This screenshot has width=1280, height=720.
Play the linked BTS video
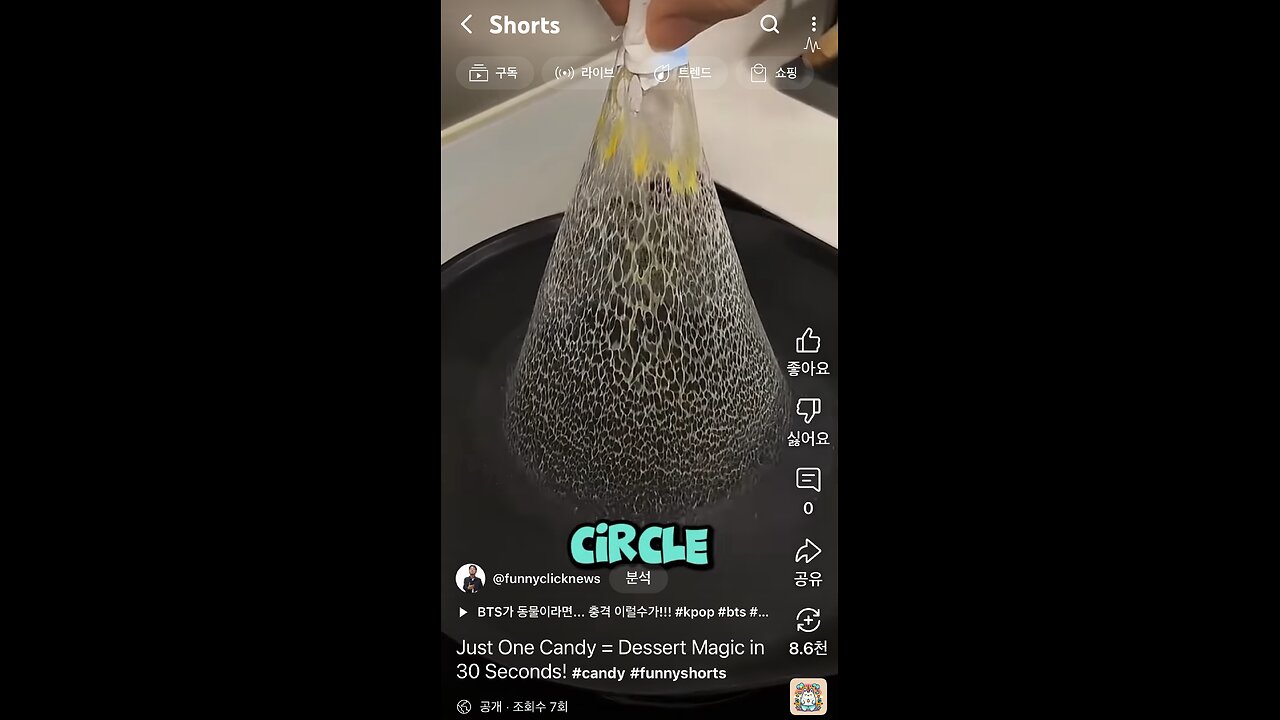pyautogui.click(x=613, y=612)
